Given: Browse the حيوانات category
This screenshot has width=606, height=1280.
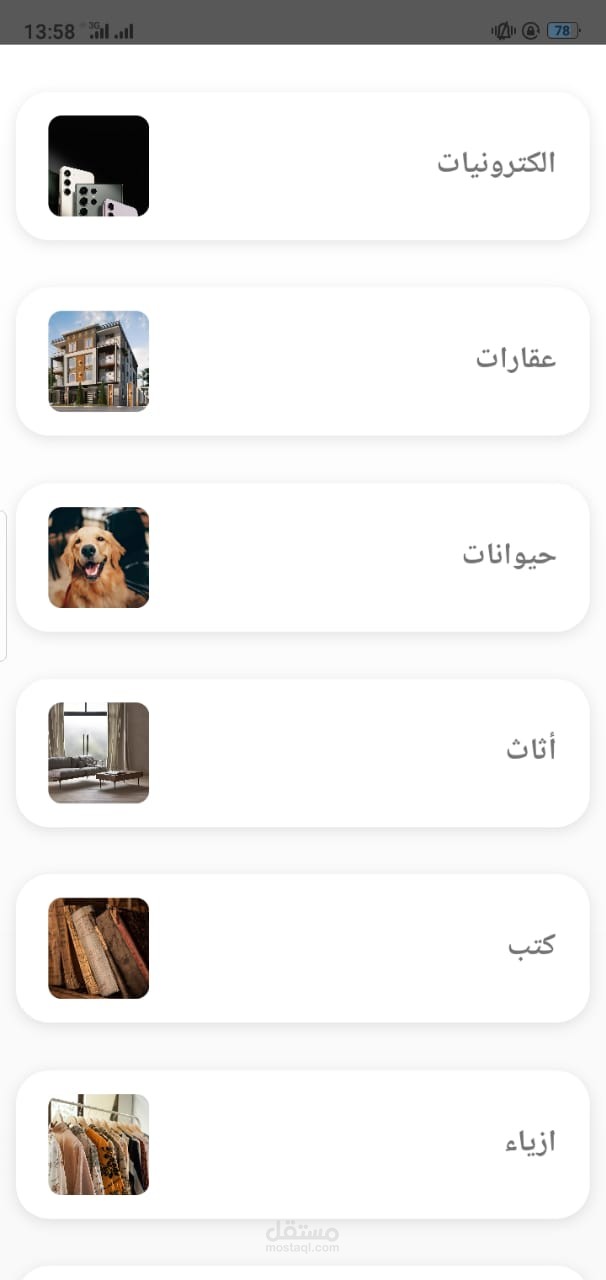Looking at the screenshot, I should coord(302,557).
